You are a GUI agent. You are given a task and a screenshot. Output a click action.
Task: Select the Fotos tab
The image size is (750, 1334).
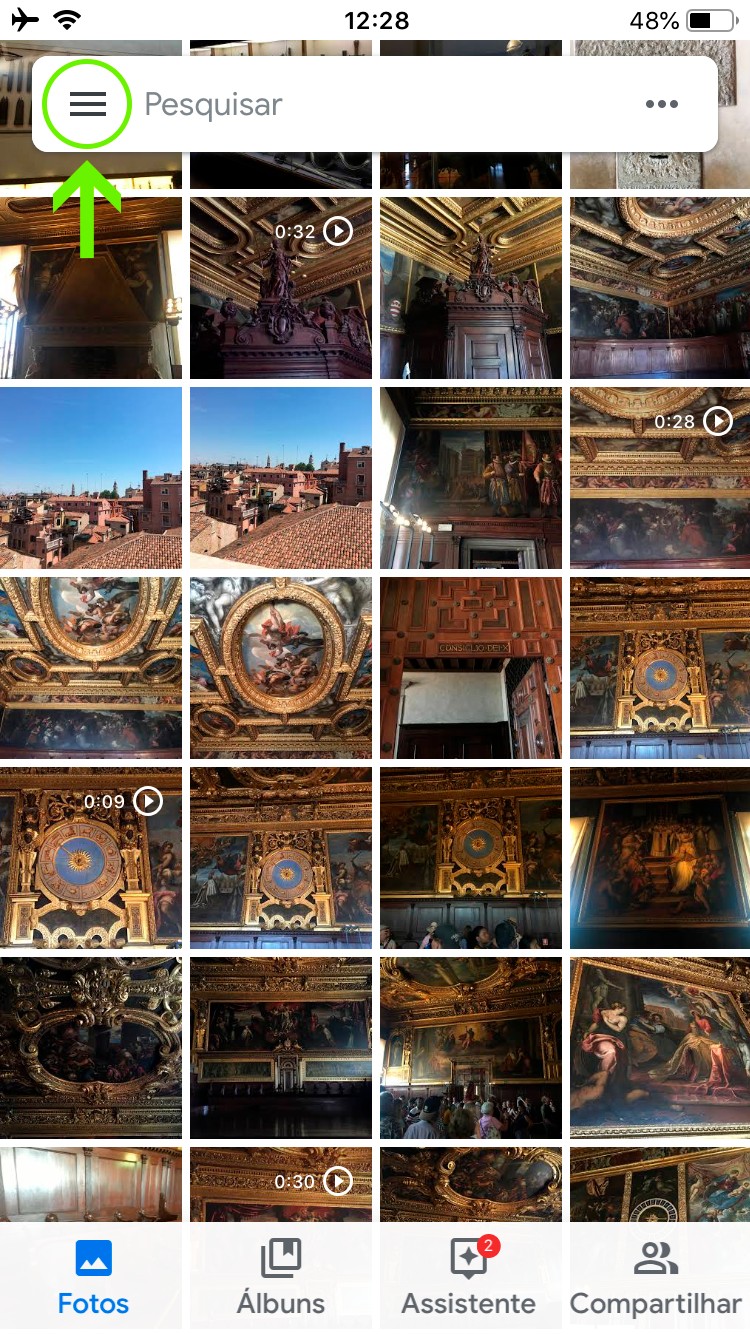point(94,1278)
